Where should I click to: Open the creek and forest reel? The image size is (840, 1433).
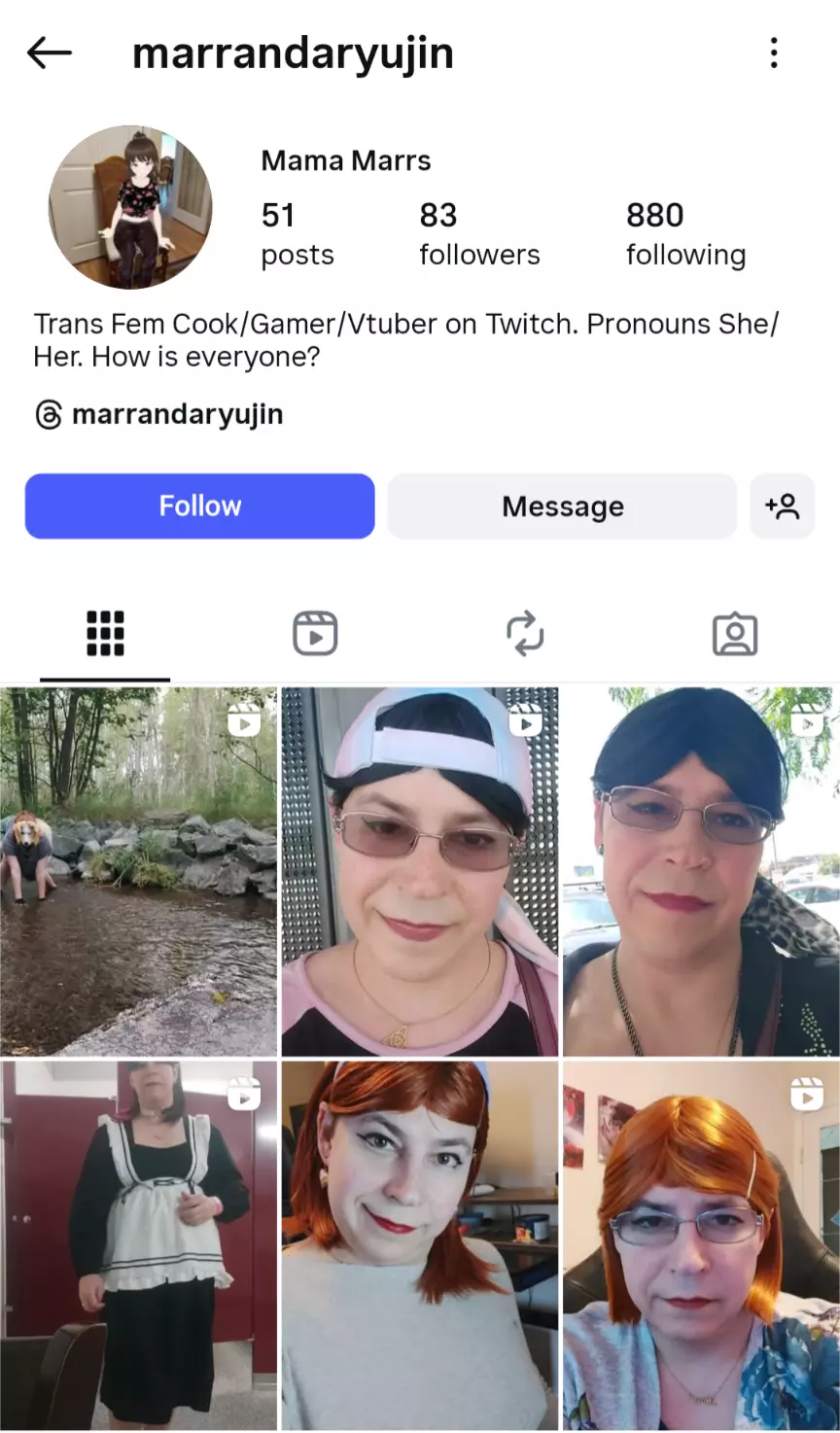pos(138,871)
